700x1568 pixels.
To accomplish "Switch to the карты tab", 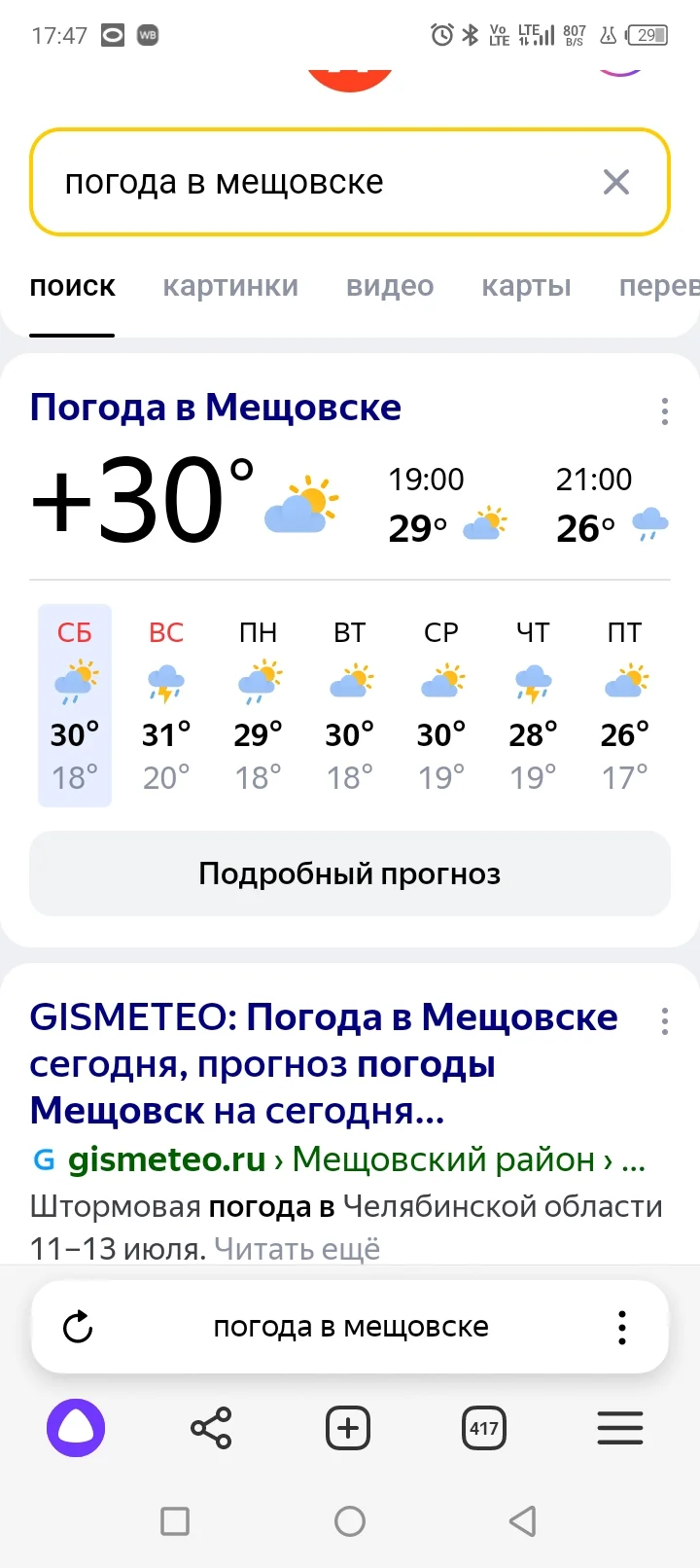I will 526,285.
